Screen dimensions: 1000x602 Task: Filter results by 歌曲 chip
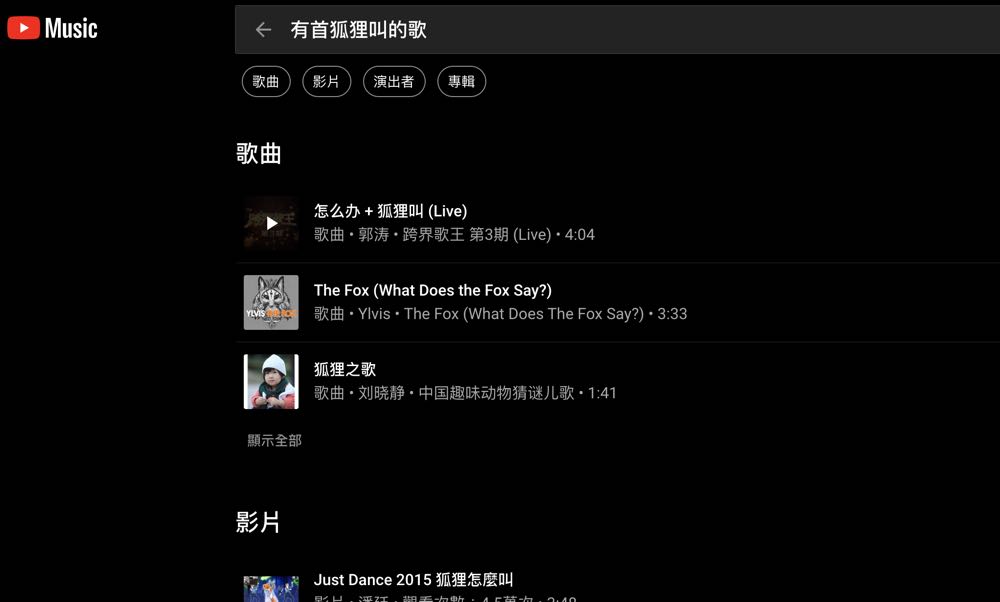coord(266,82)
